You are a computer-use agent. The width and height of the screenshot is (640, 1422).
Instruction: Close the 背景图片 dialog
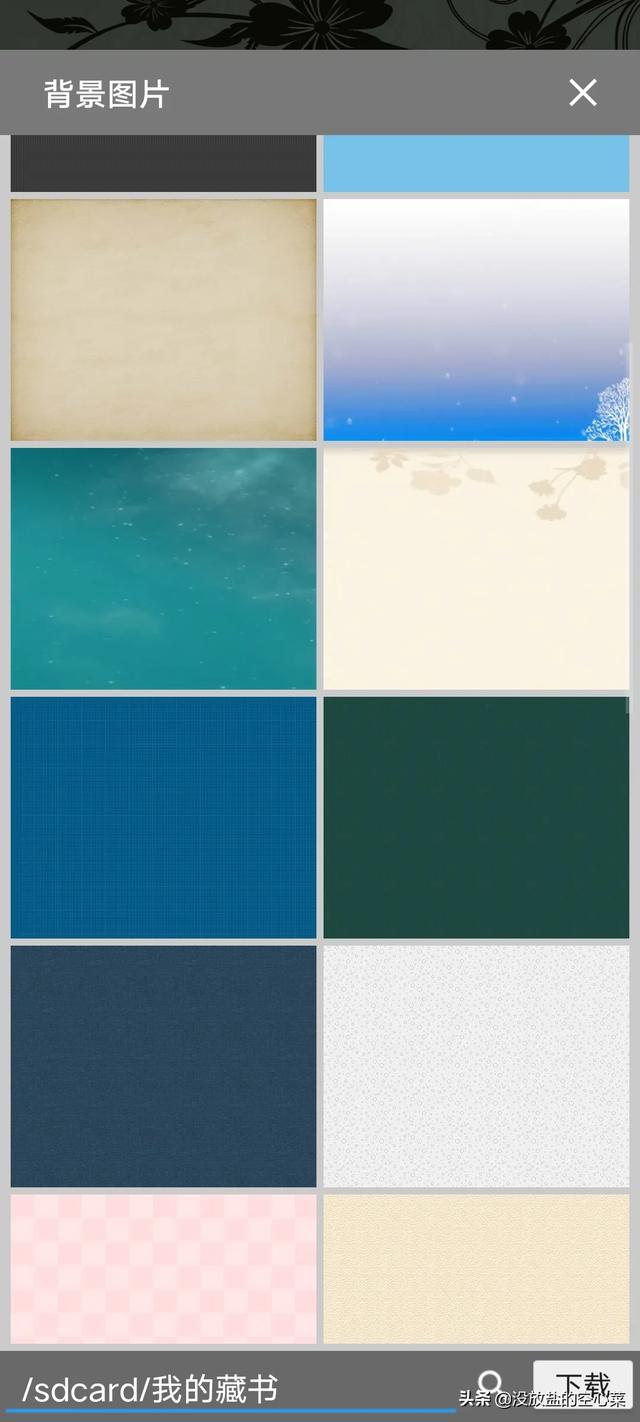582,93
